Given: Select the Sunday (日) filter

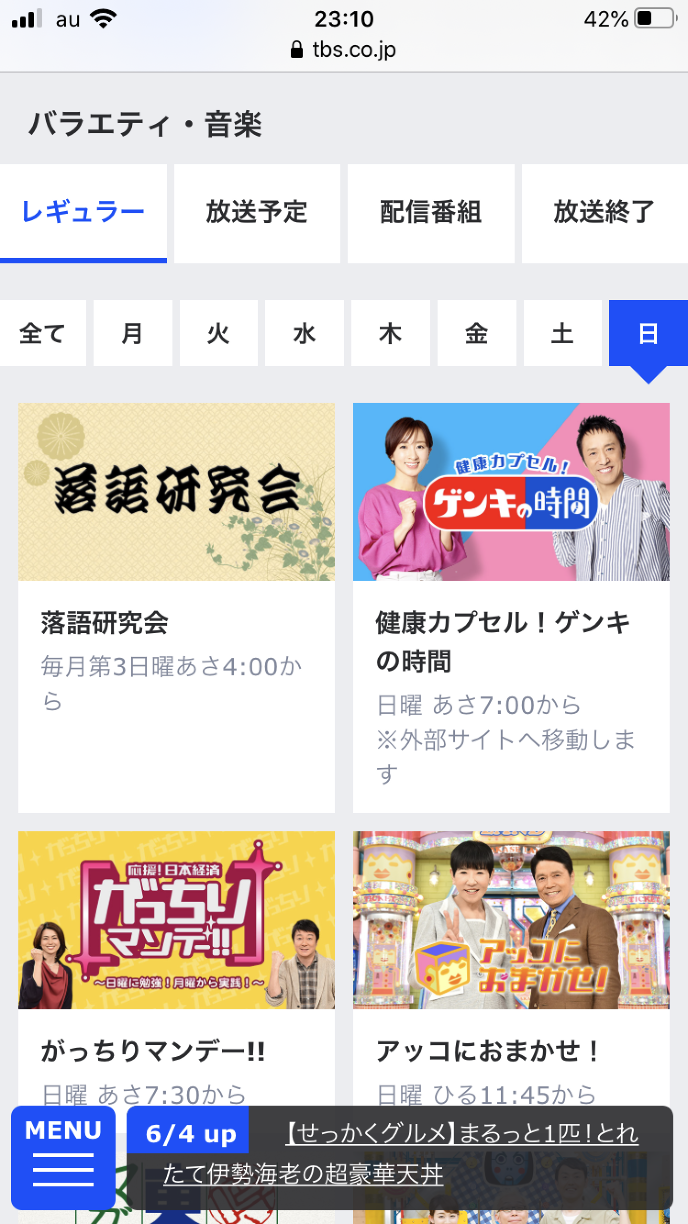Looking at the screenshot, I should (648, 333).
